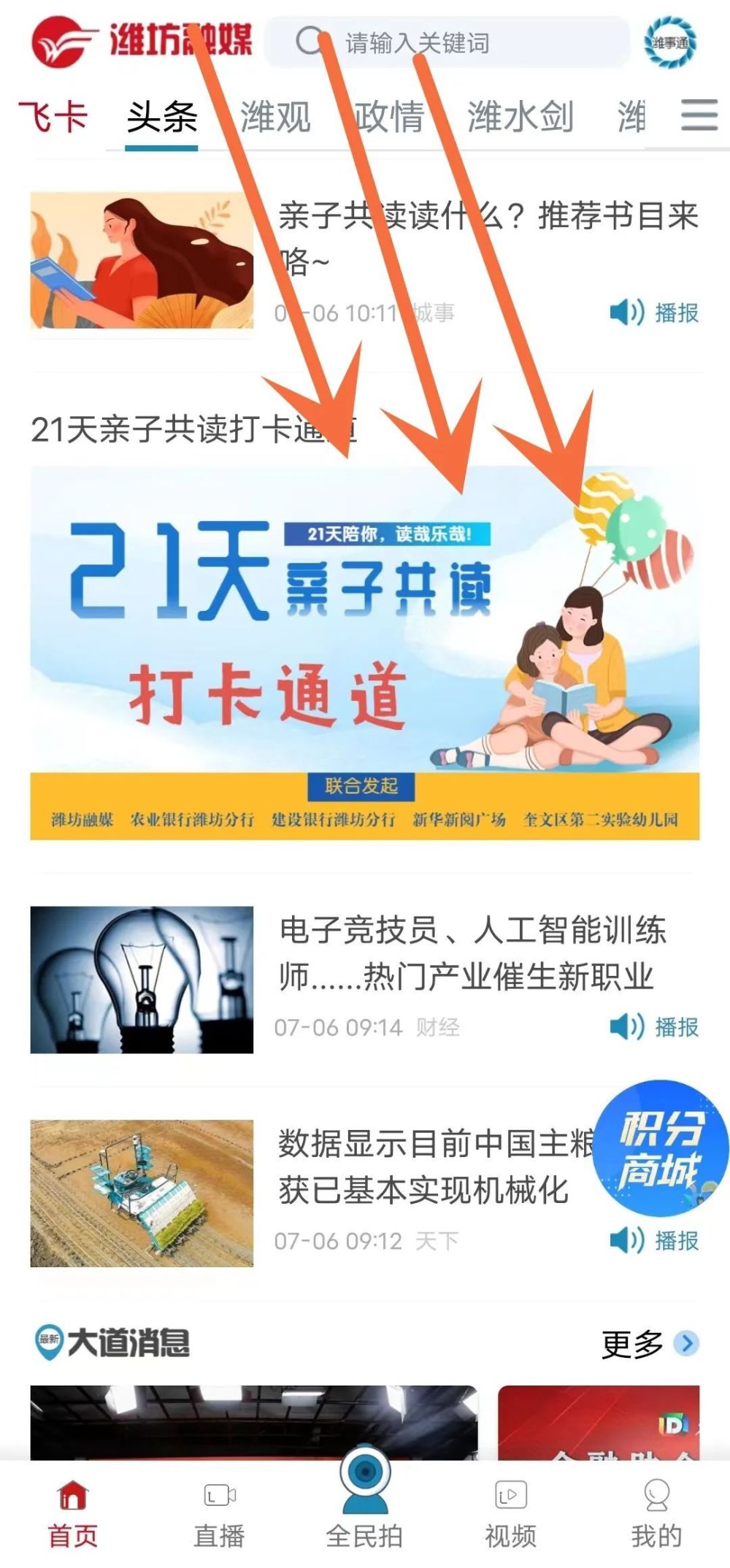Switch to the 潍观 tab
The height and width of the screenshot is (1568, 730).
pos(275,118)
